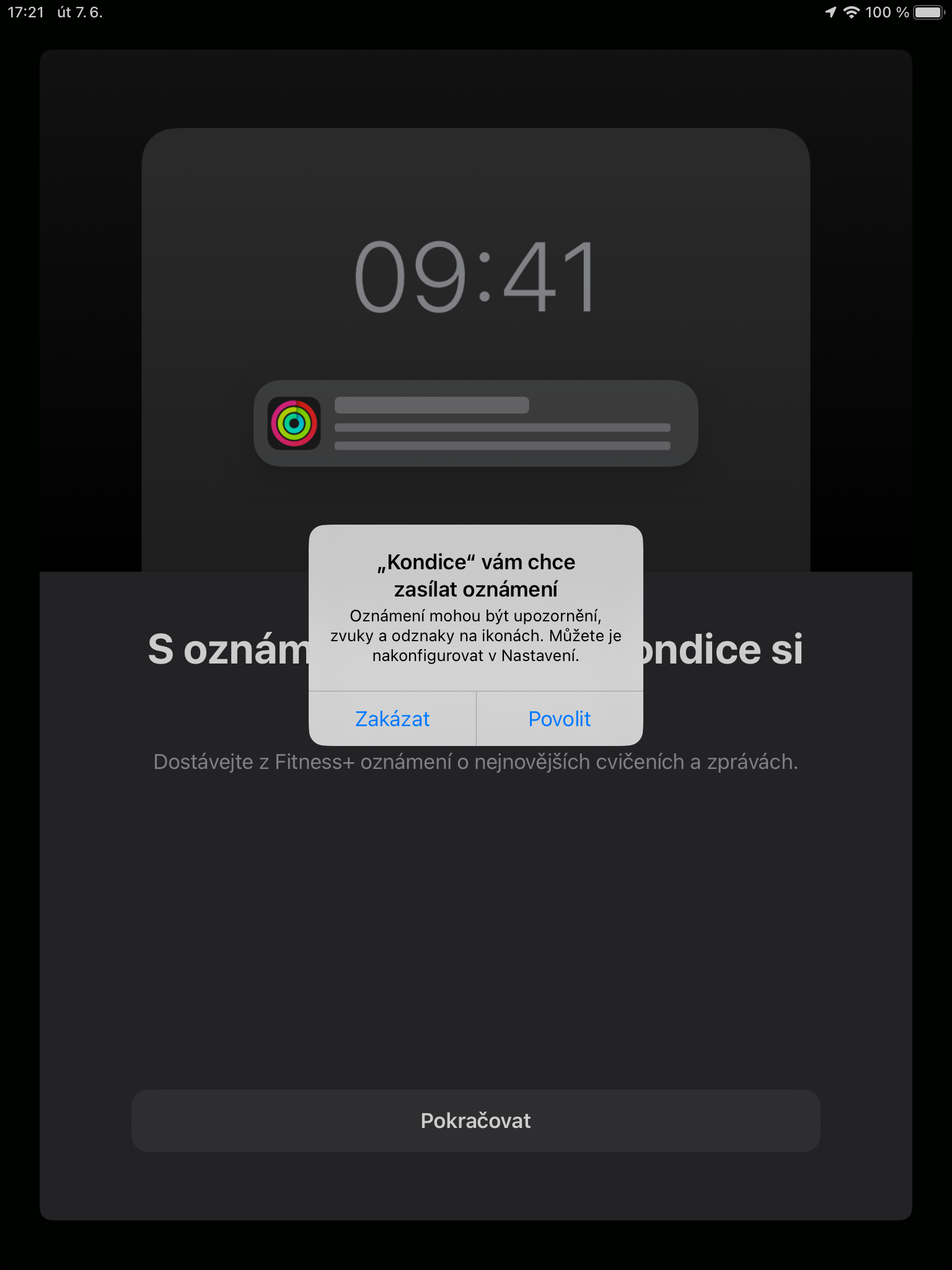This screenshot has height=1270, width=952.
Task: Tap the Pokračovat button
Action: click(x=475, y=1121)
